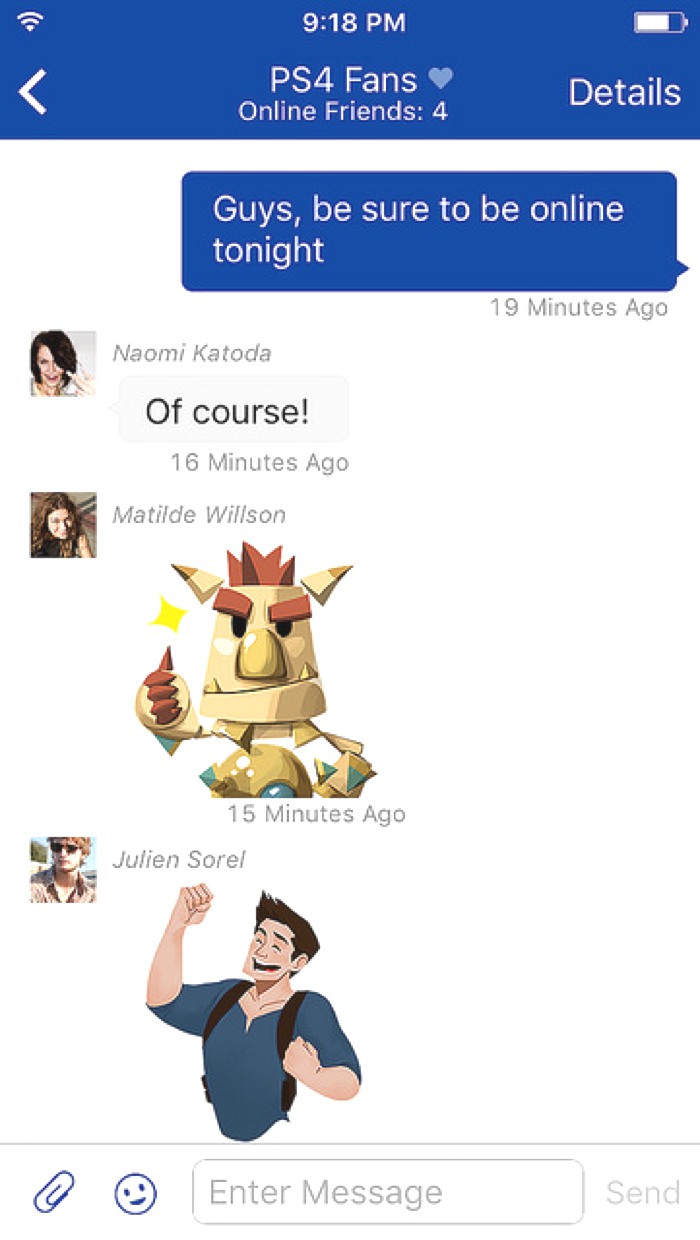
Task: Focus the Enter Message field
Action: coord(388,1192)
